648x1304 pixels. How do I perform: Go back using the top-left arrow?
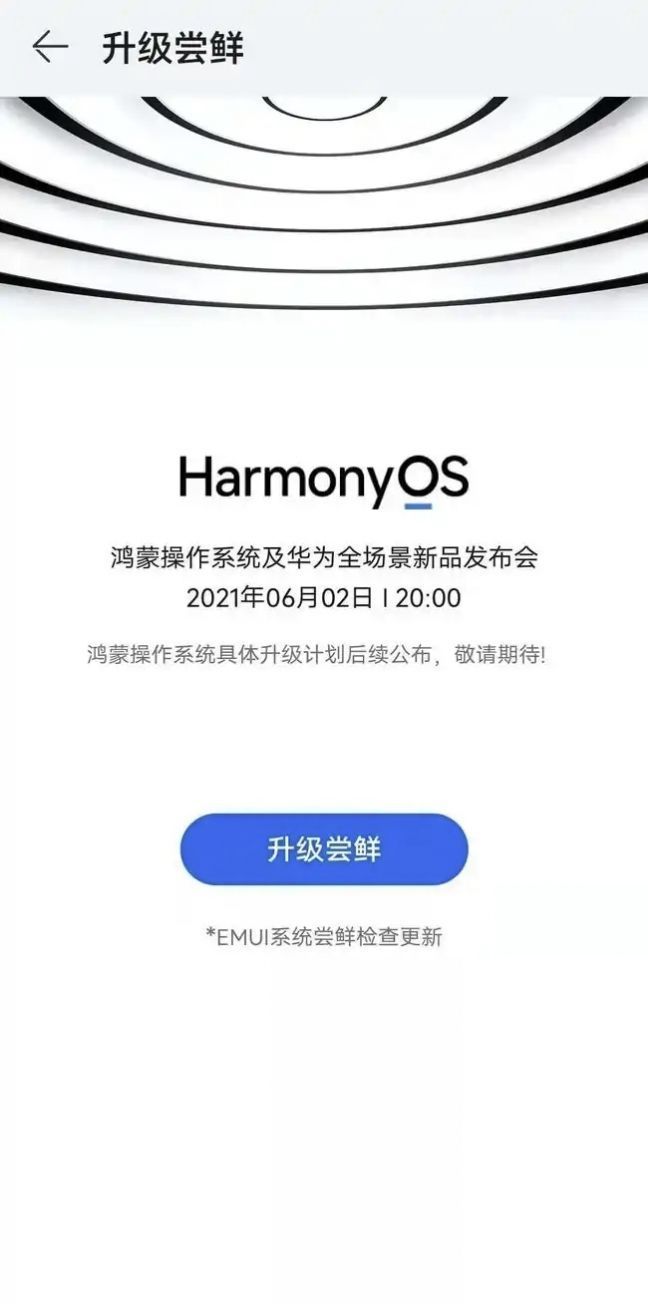point(49,47)
